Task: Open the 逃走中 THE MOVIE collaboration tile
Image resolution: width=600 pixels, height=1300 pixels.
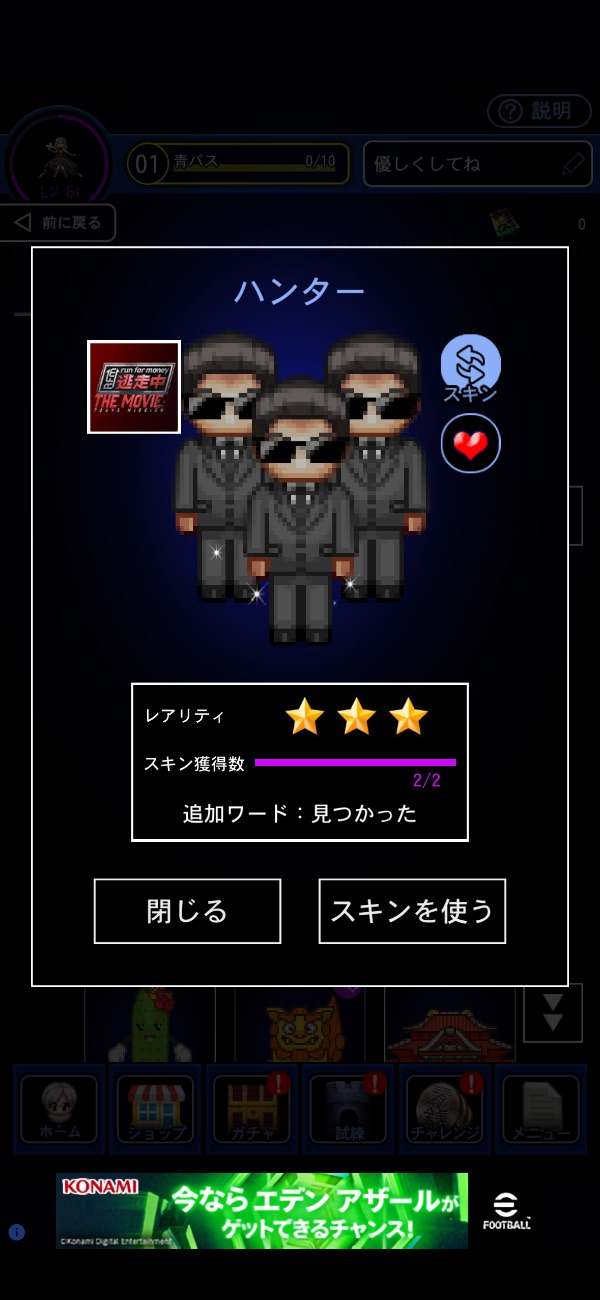Action: (134, 387)
